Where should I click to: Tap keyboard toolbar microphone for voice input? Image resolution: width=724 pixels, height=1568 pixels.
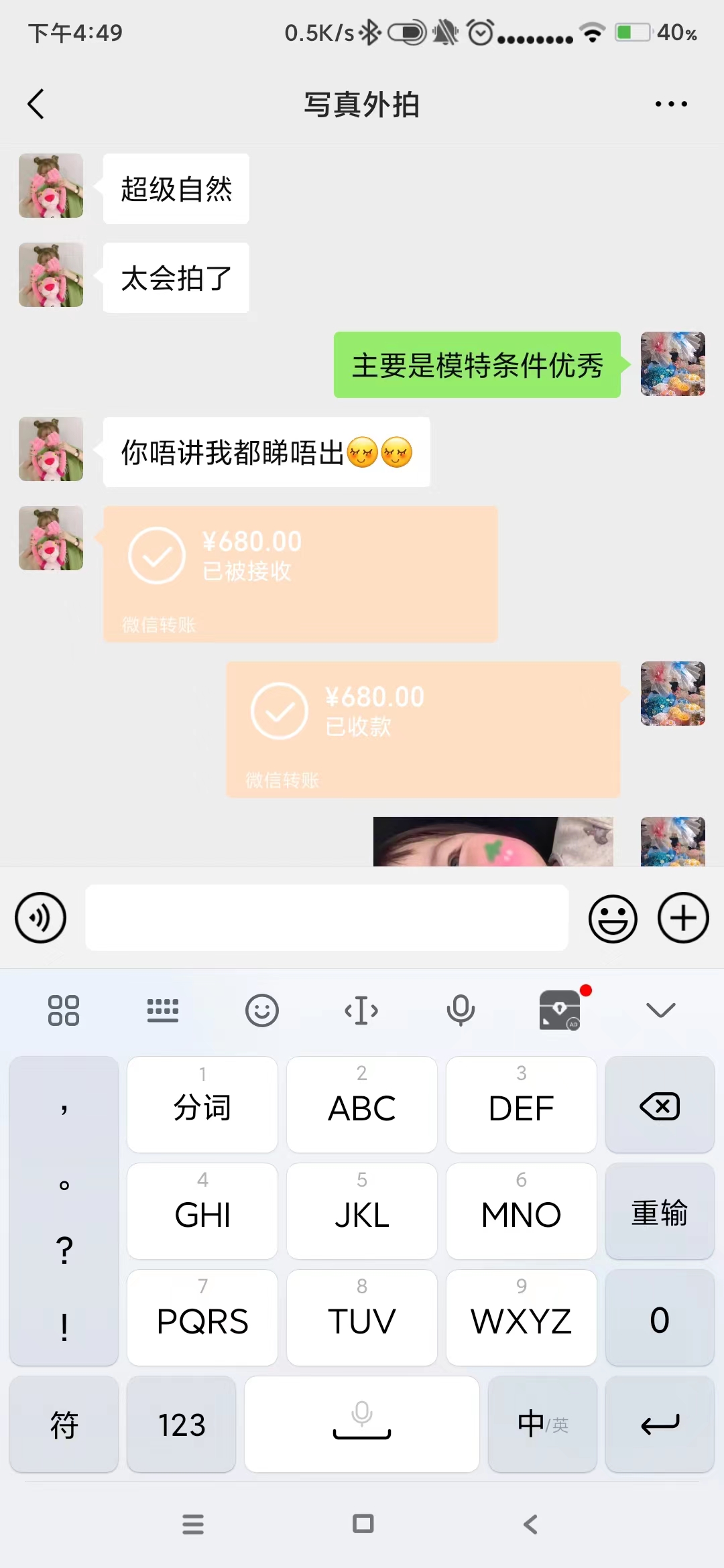(461, 1010)
